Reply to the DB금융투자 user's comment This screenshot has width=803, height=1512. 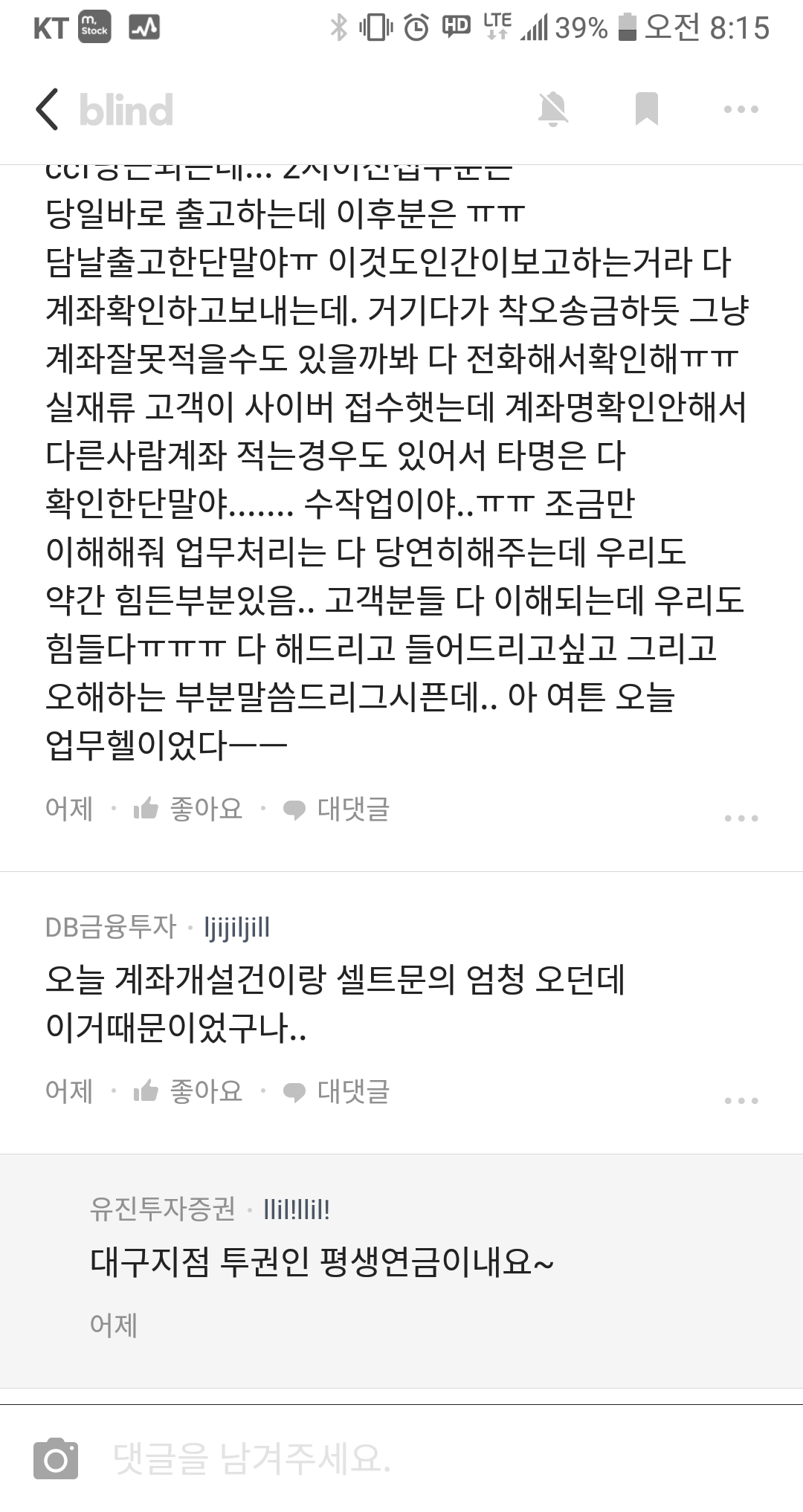click(337, 1091)
